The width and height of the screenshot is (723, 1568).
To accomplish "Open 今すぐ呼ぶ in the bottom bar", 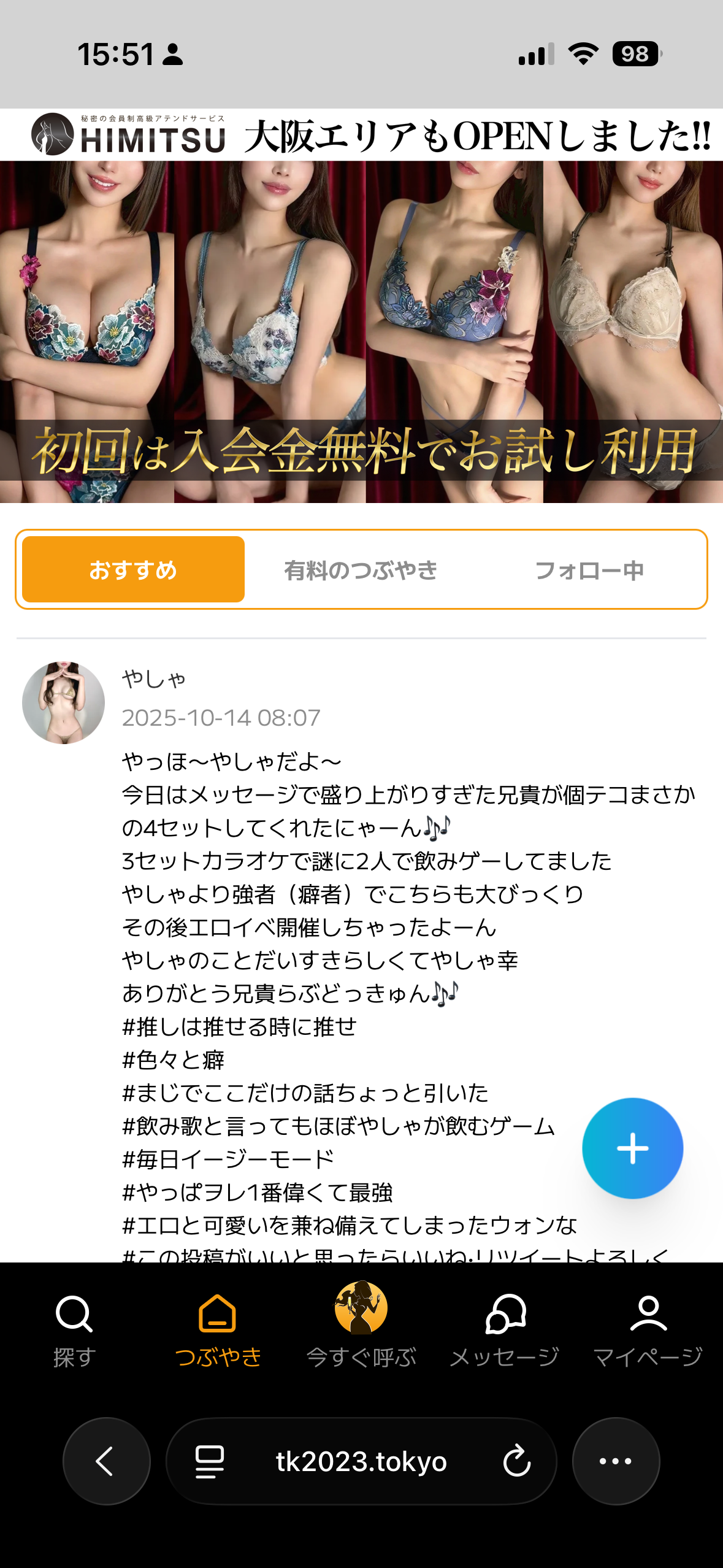I will click(361, 1325).
